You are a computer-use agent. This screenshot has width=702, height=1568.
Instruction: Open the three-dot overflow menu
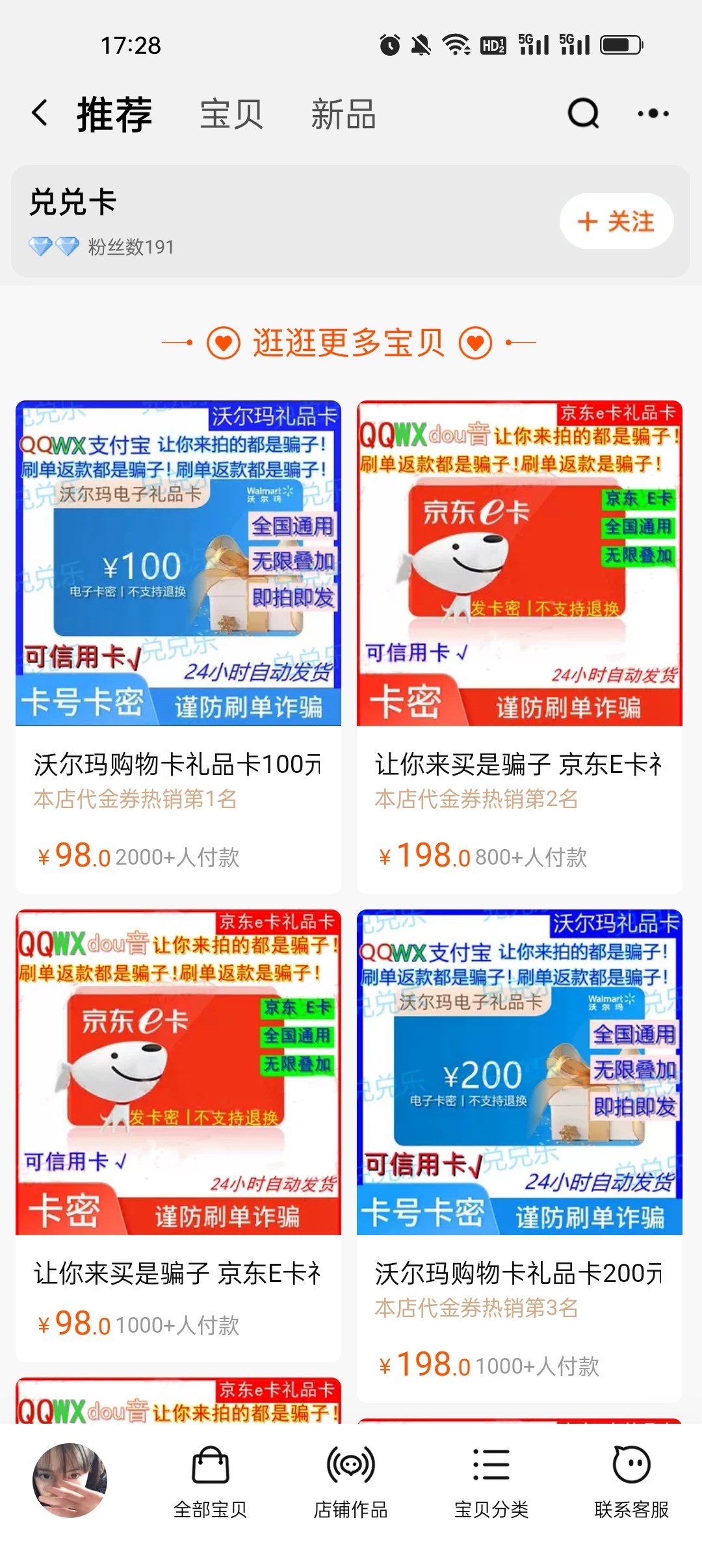pyautogui.click(x=653, y=114)
